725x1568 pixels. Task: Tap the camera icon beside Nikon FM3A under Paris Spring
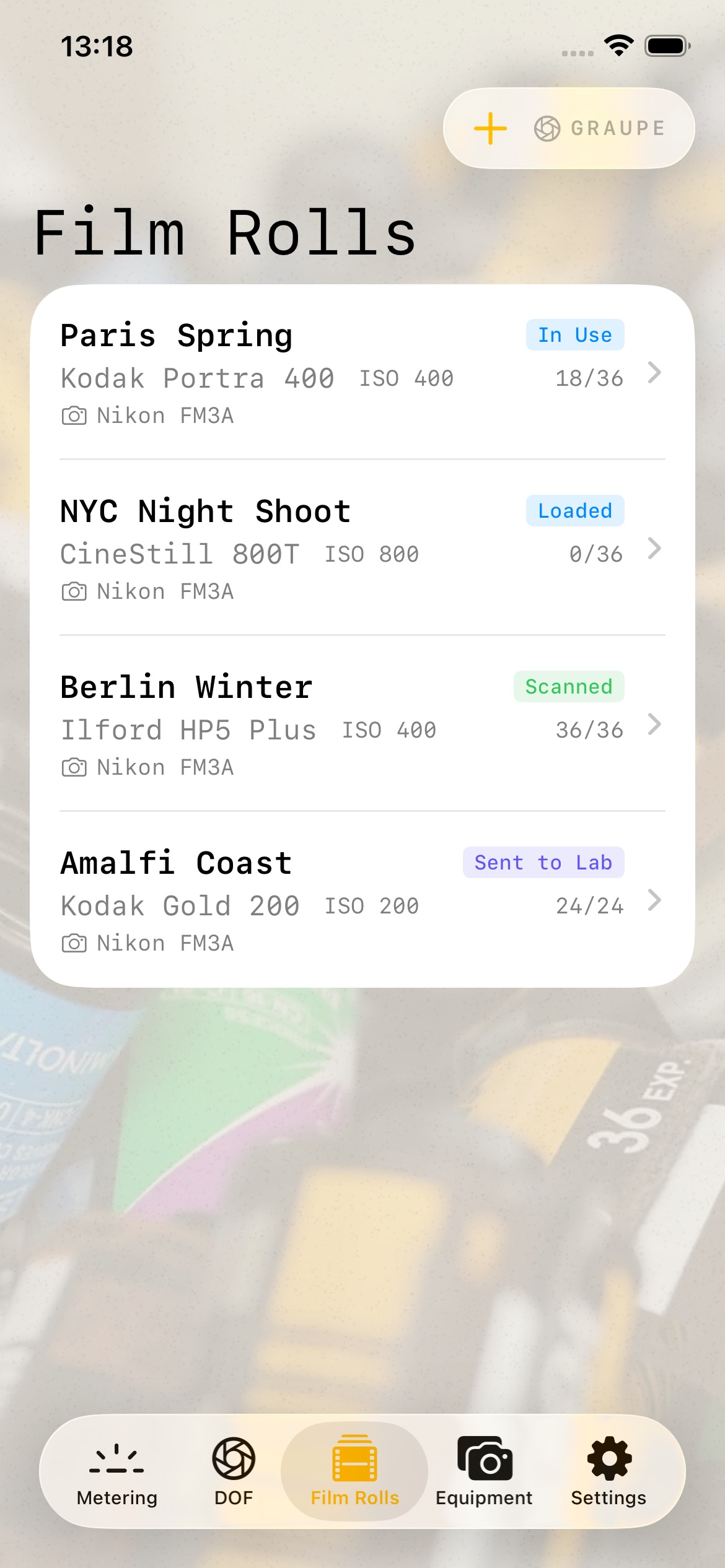(x=74, y=415)
